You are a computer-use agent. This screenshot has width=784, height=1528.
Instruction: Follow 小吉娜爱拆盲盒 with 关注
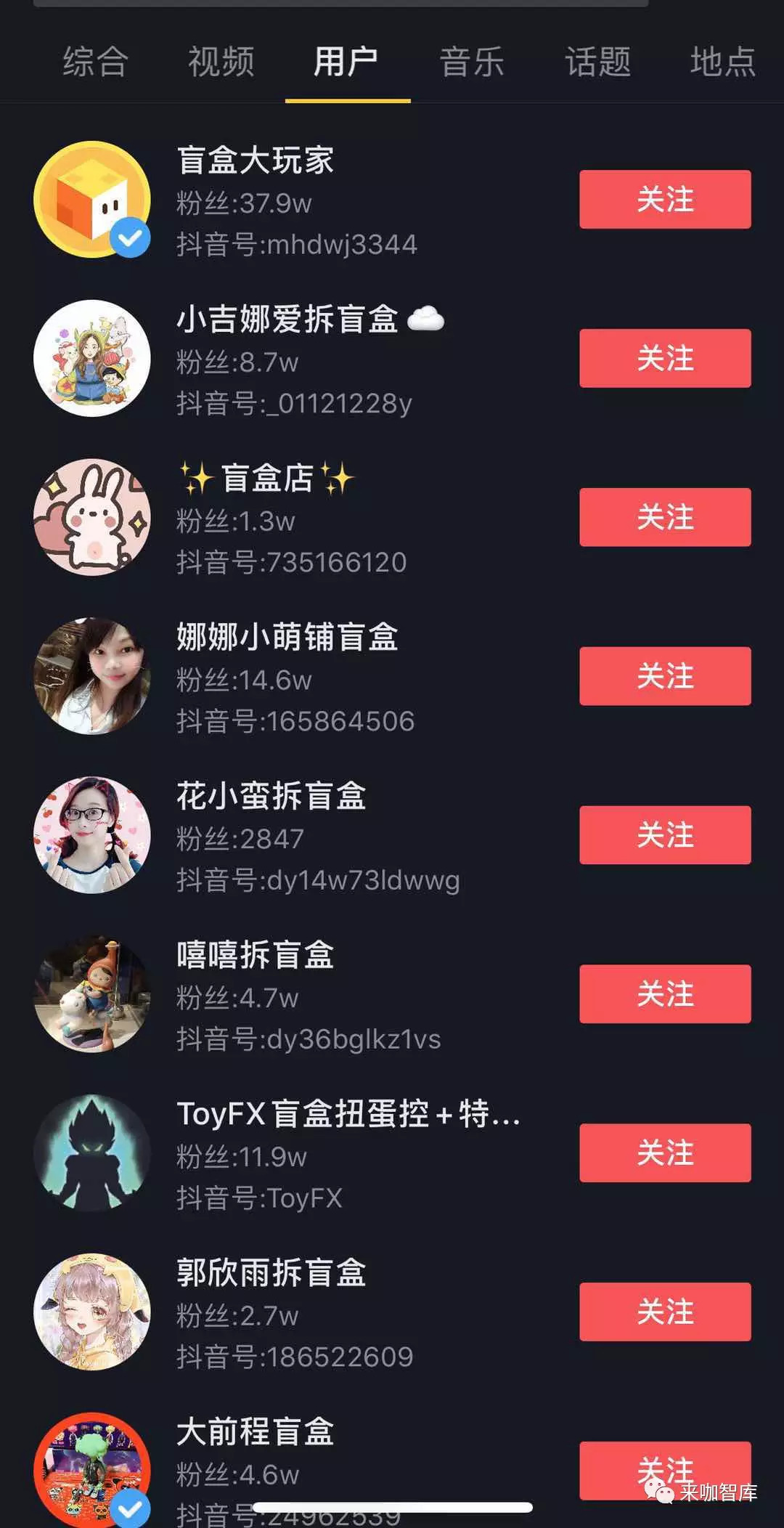664,358
